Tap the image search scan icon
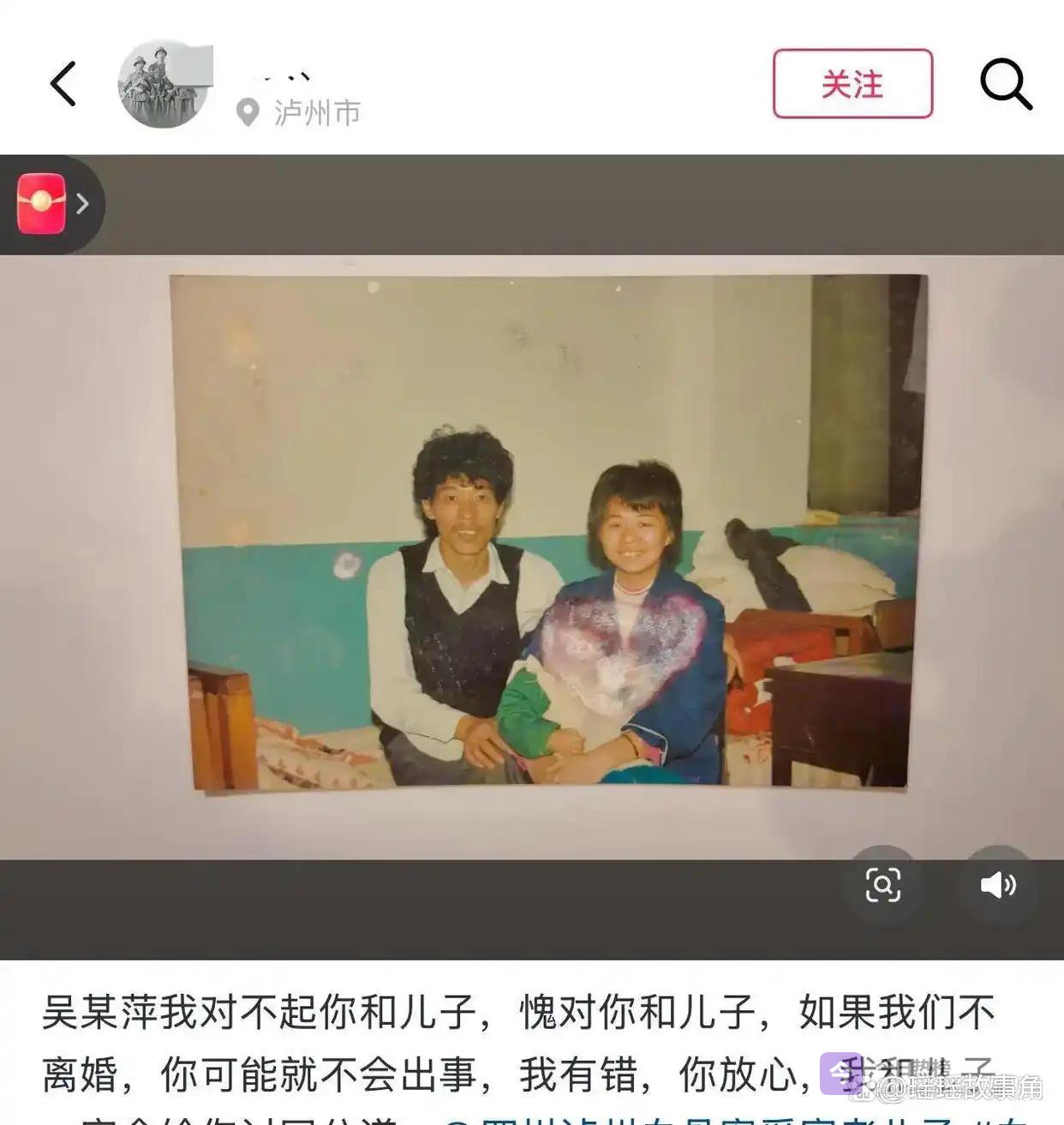1064x1125 pixels. coord(882,885)
